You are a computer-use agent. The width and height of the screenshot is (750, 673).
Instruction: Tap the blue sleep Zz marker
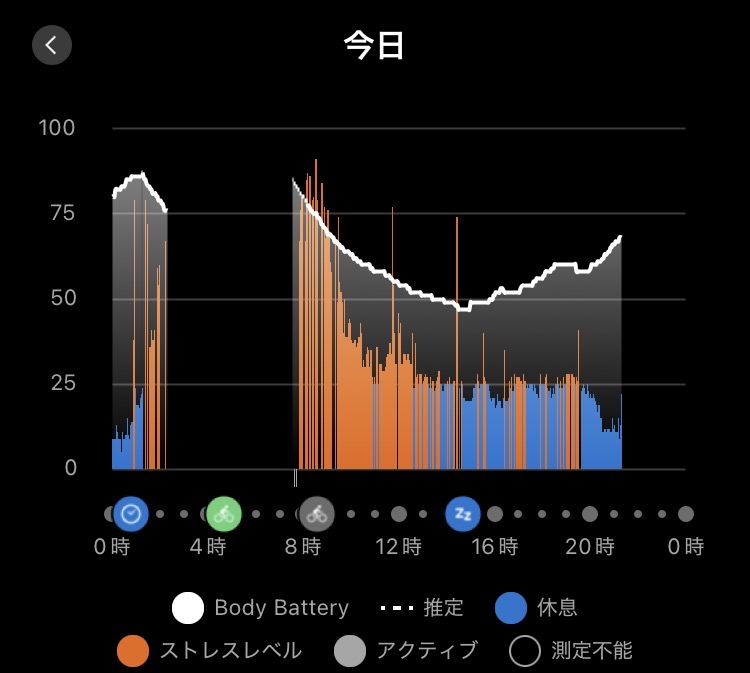click(x=463, y=514)
